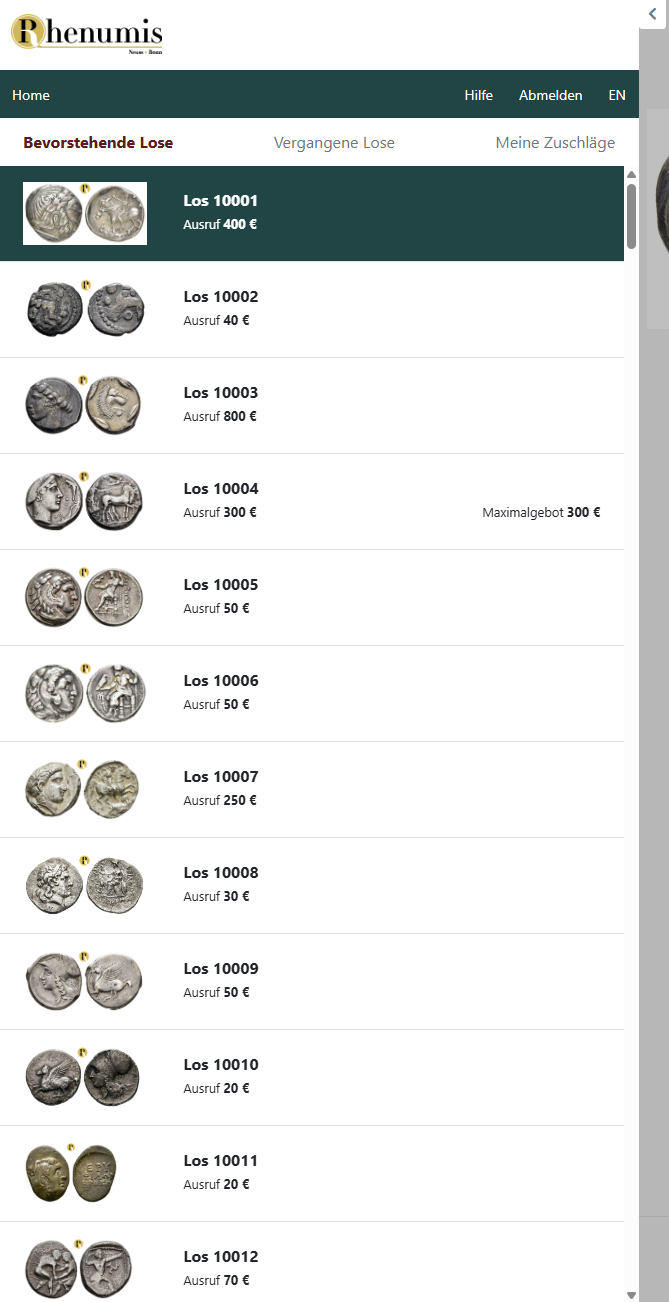The width and height of the screenshot is (669, 1302).
Task: Open the Hilfe help page
Action: 478,95
